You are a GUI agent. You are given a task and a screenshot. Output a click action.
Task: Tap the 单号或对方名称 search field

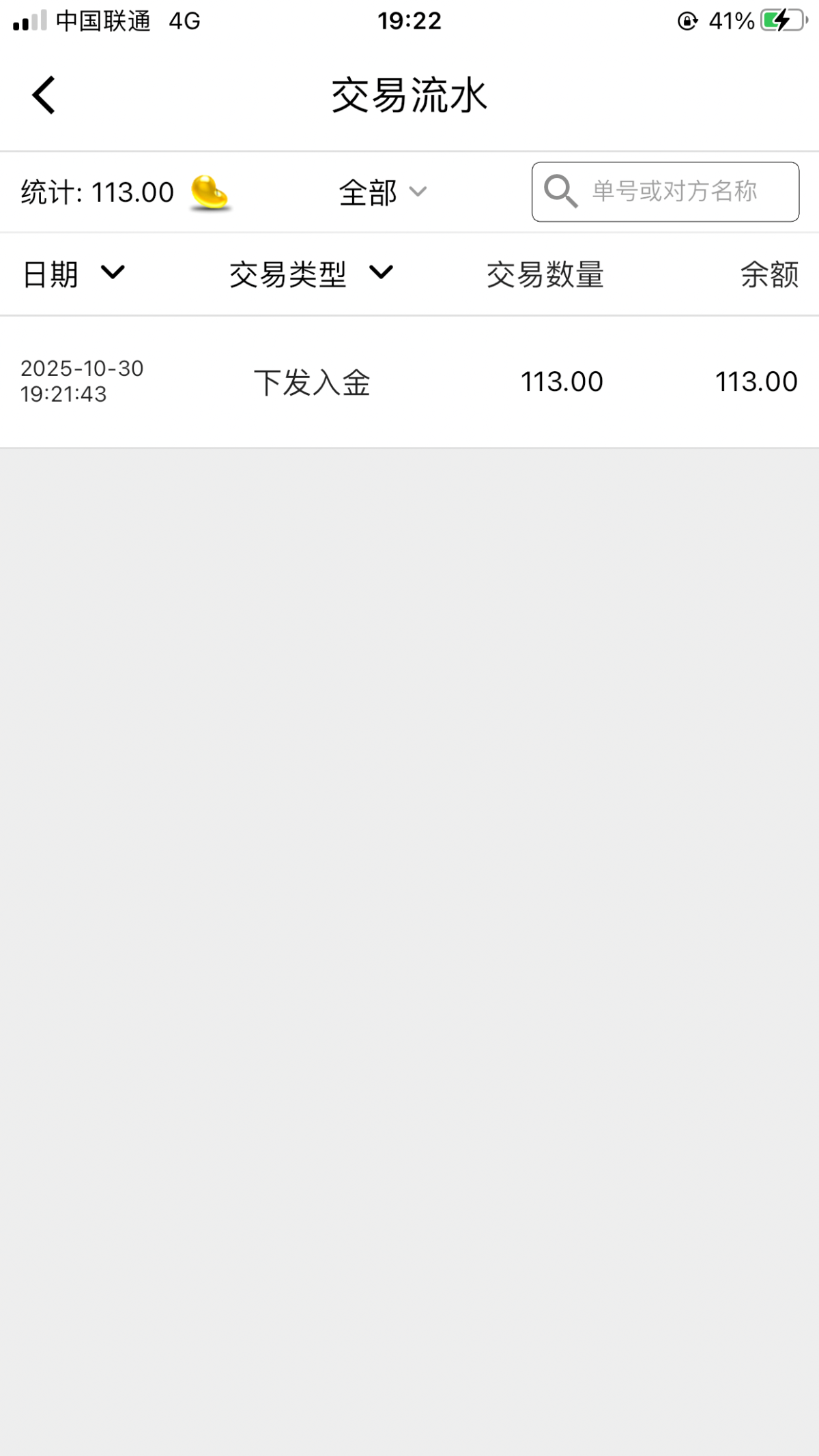coord(672,192)
